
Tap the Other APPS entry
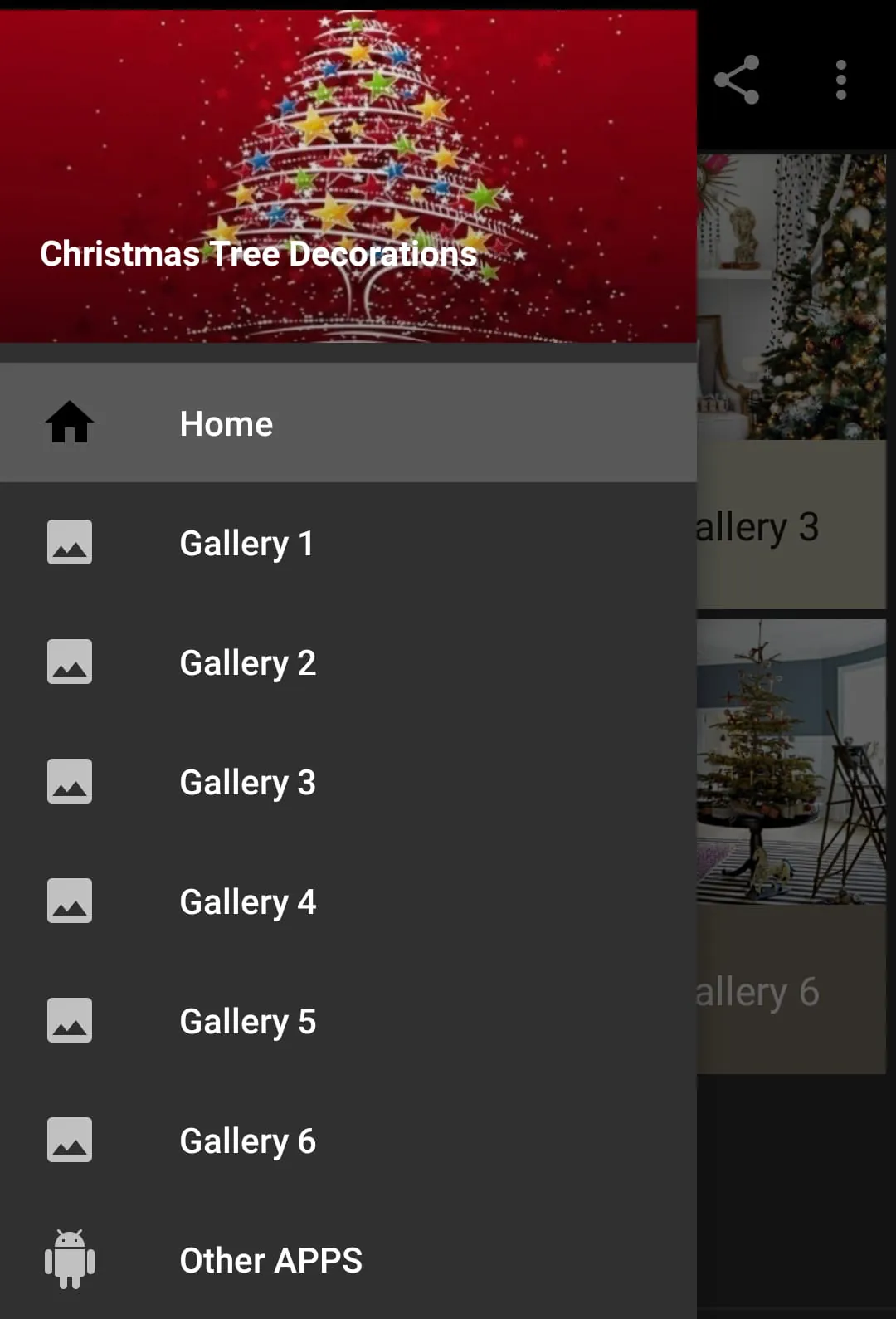click(x=270, y=1259)
